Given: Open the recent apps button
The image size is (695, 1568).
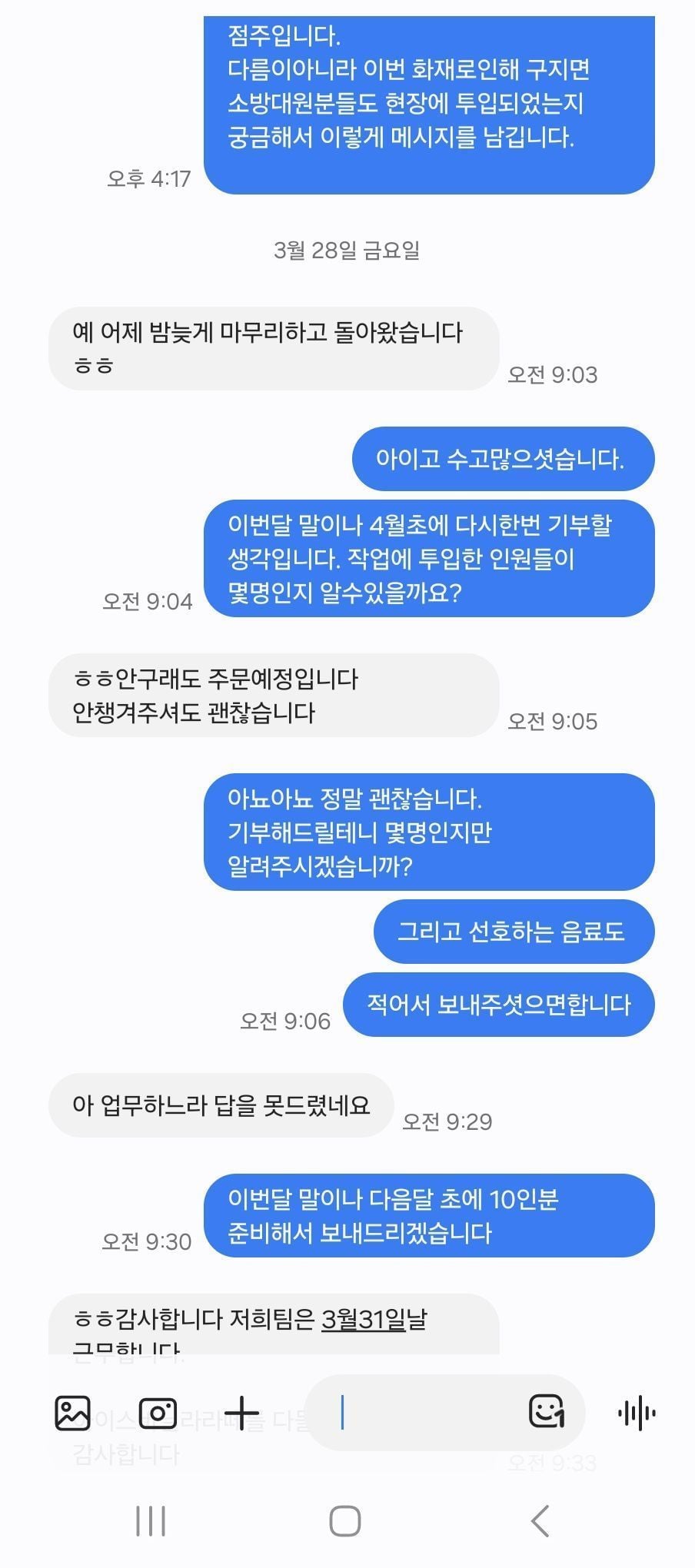Looking at the screenshot, I should tap(151, 1520).
